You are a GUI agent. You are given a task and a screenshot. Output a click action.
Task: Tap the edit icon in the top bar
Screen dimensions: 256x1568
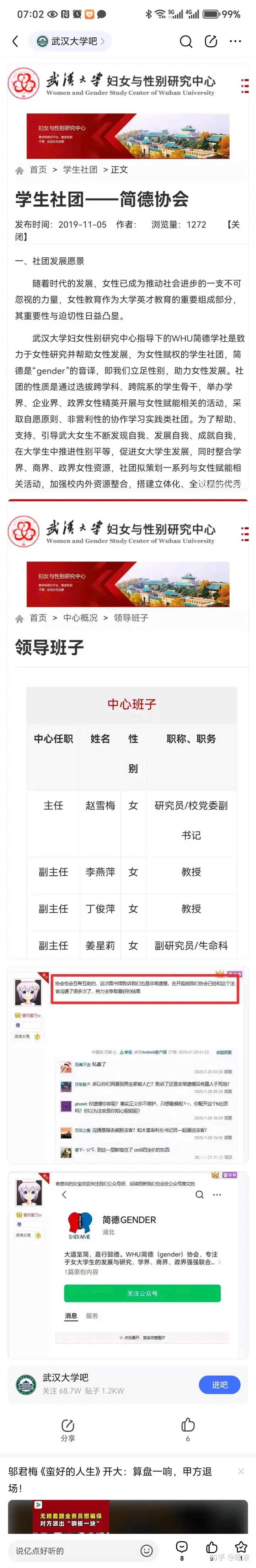(211, 41)
